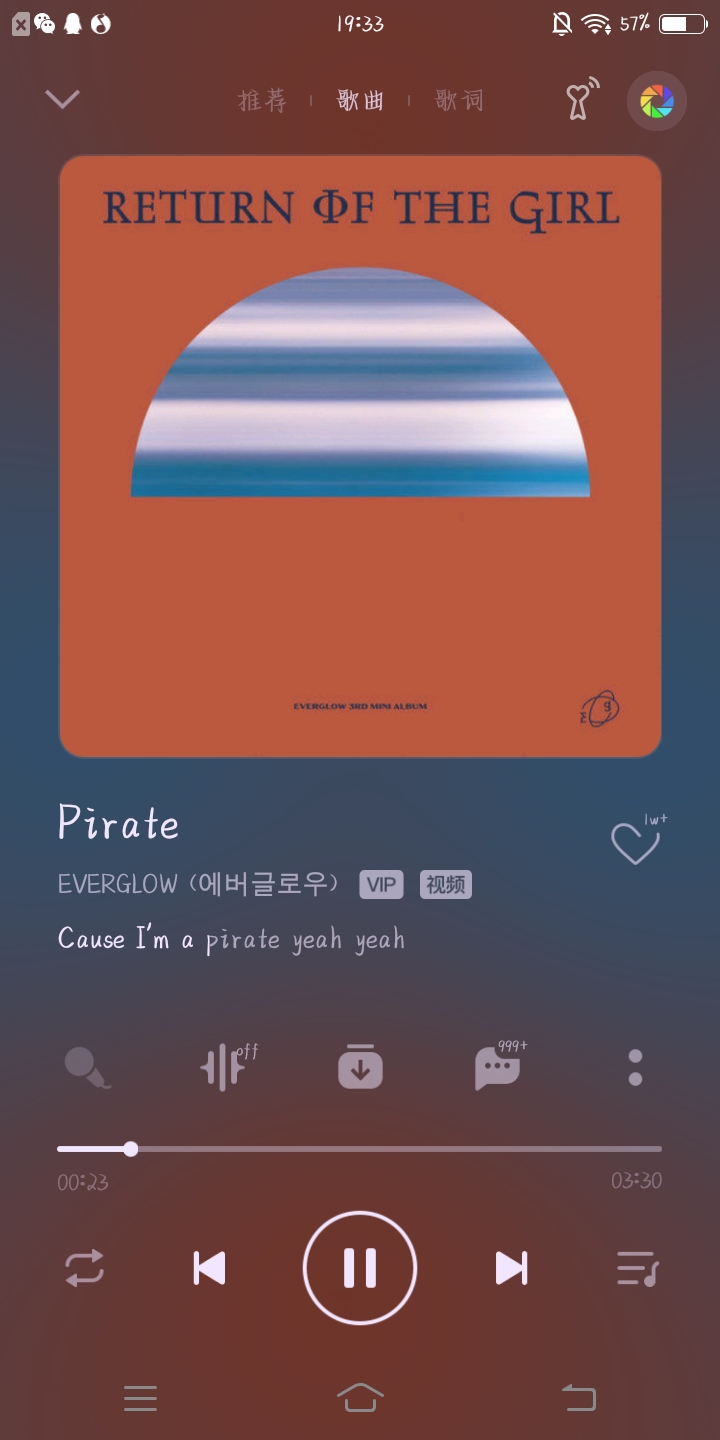The image size is (720, 1440).
Task: Like the song Pirate
Action: point(636,843)
